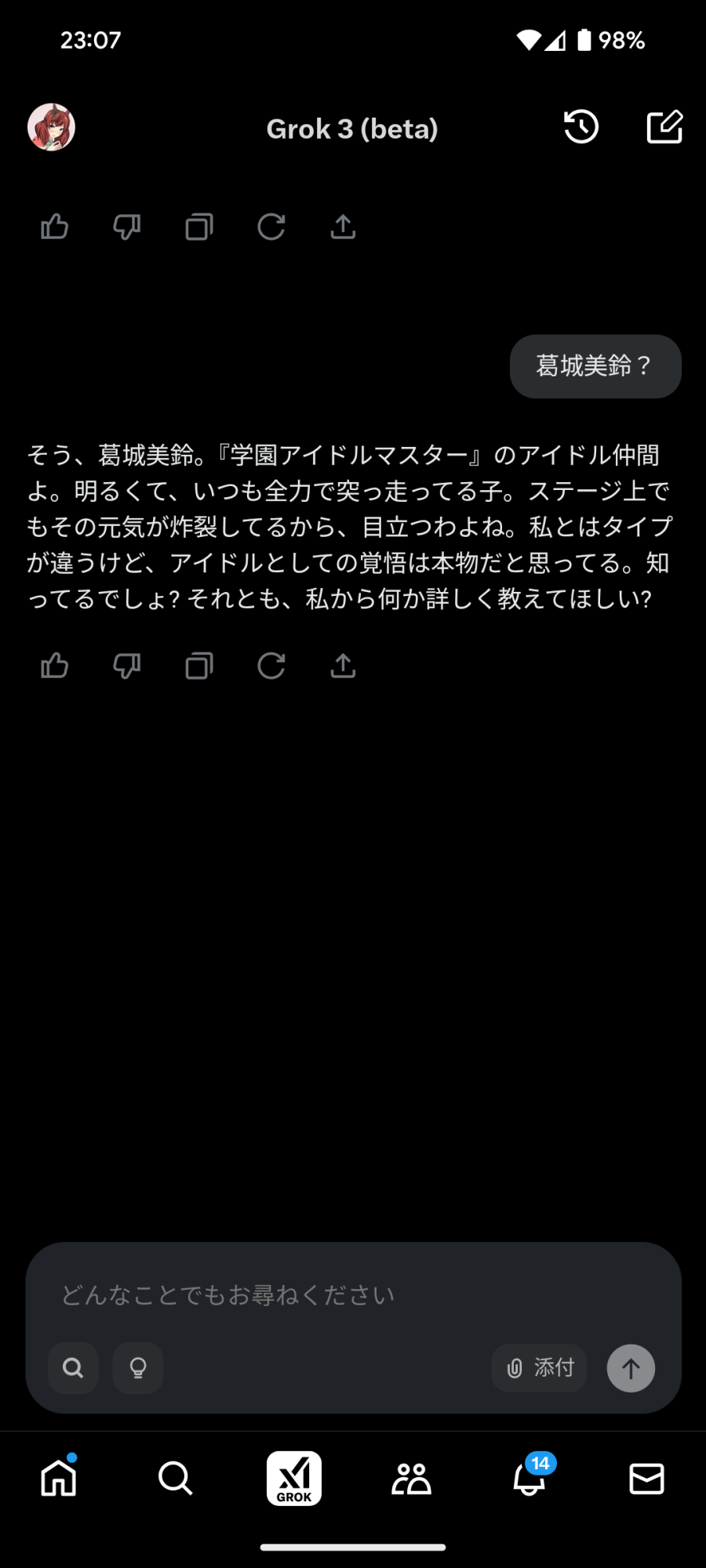This screenshot has width=706, height=1568.
Task: Focus the どんなことでもお尋ねください input field
Action: [353, 1295]
